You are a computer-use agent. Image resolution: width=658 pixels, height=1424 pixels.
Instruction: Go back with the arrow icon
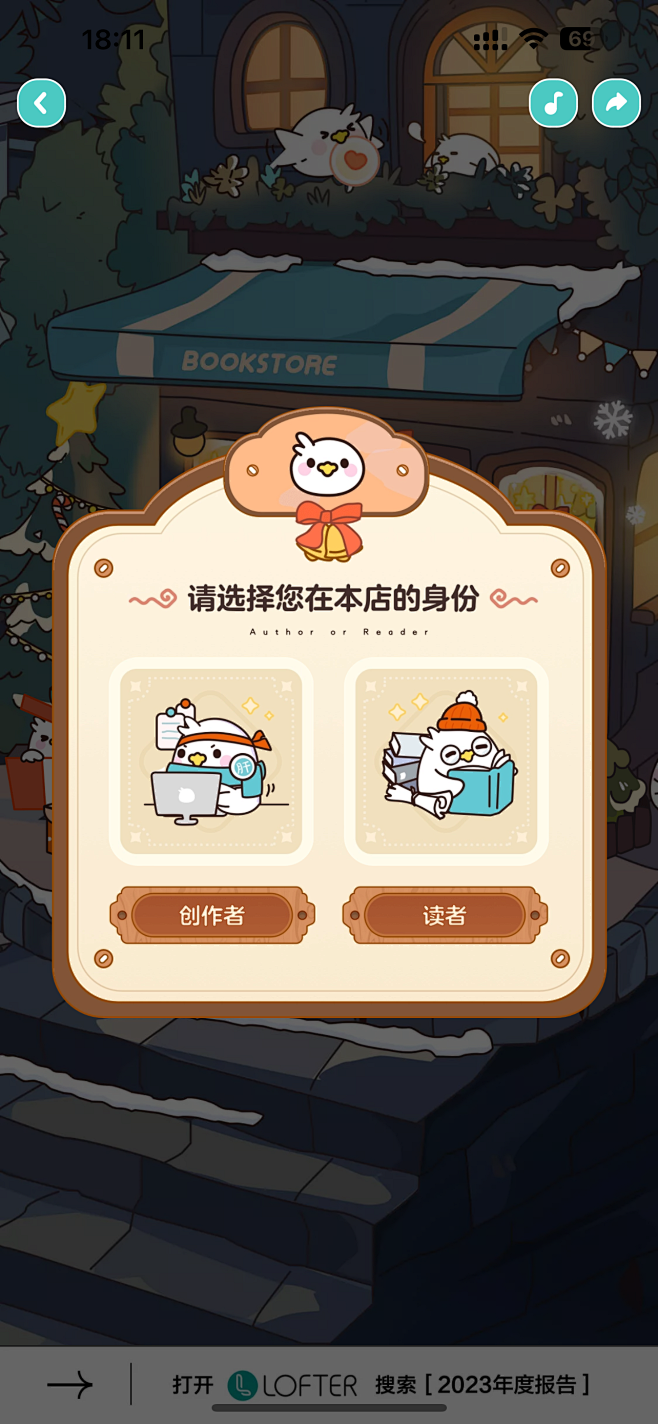pyautogui.click(x=41, y=103)
